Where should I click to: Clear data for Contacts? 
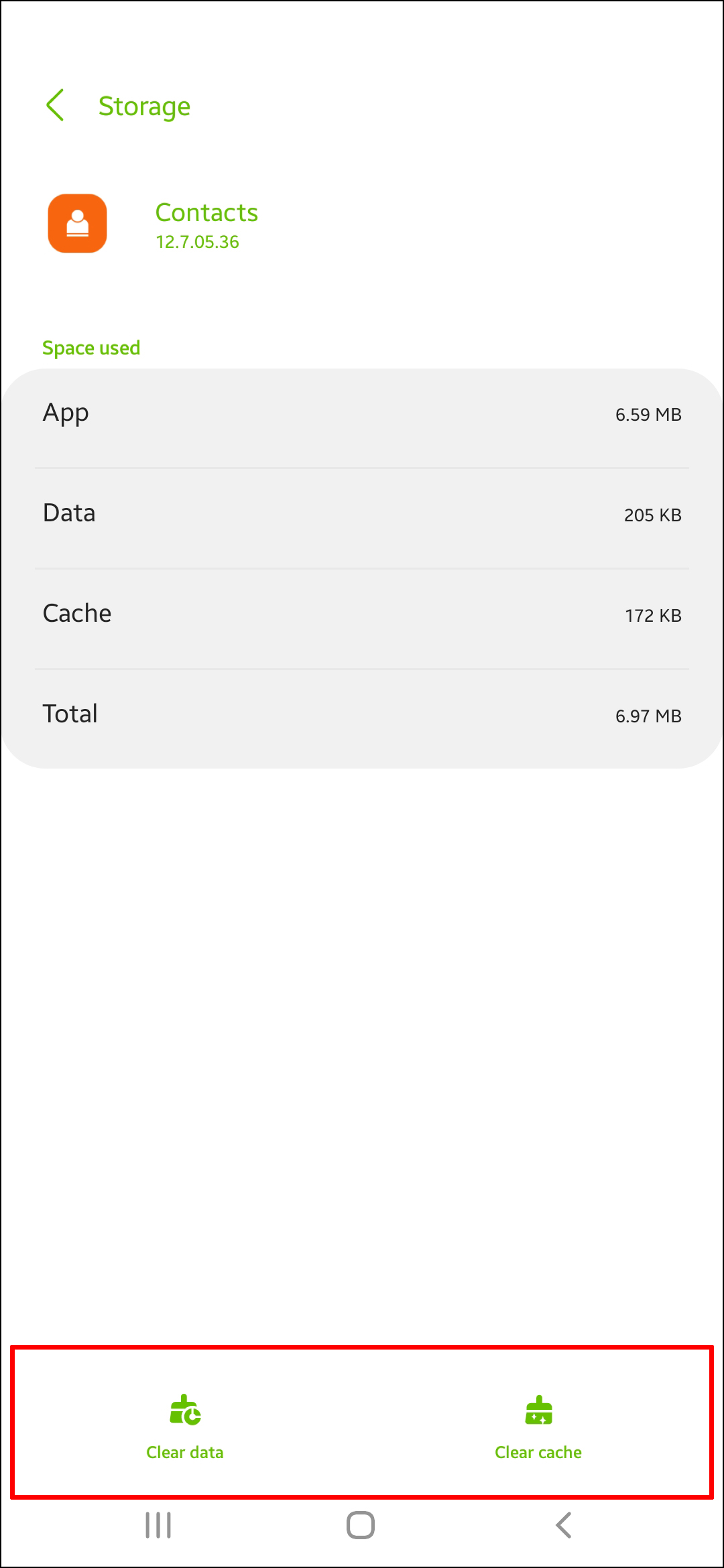coord(185,1426)
